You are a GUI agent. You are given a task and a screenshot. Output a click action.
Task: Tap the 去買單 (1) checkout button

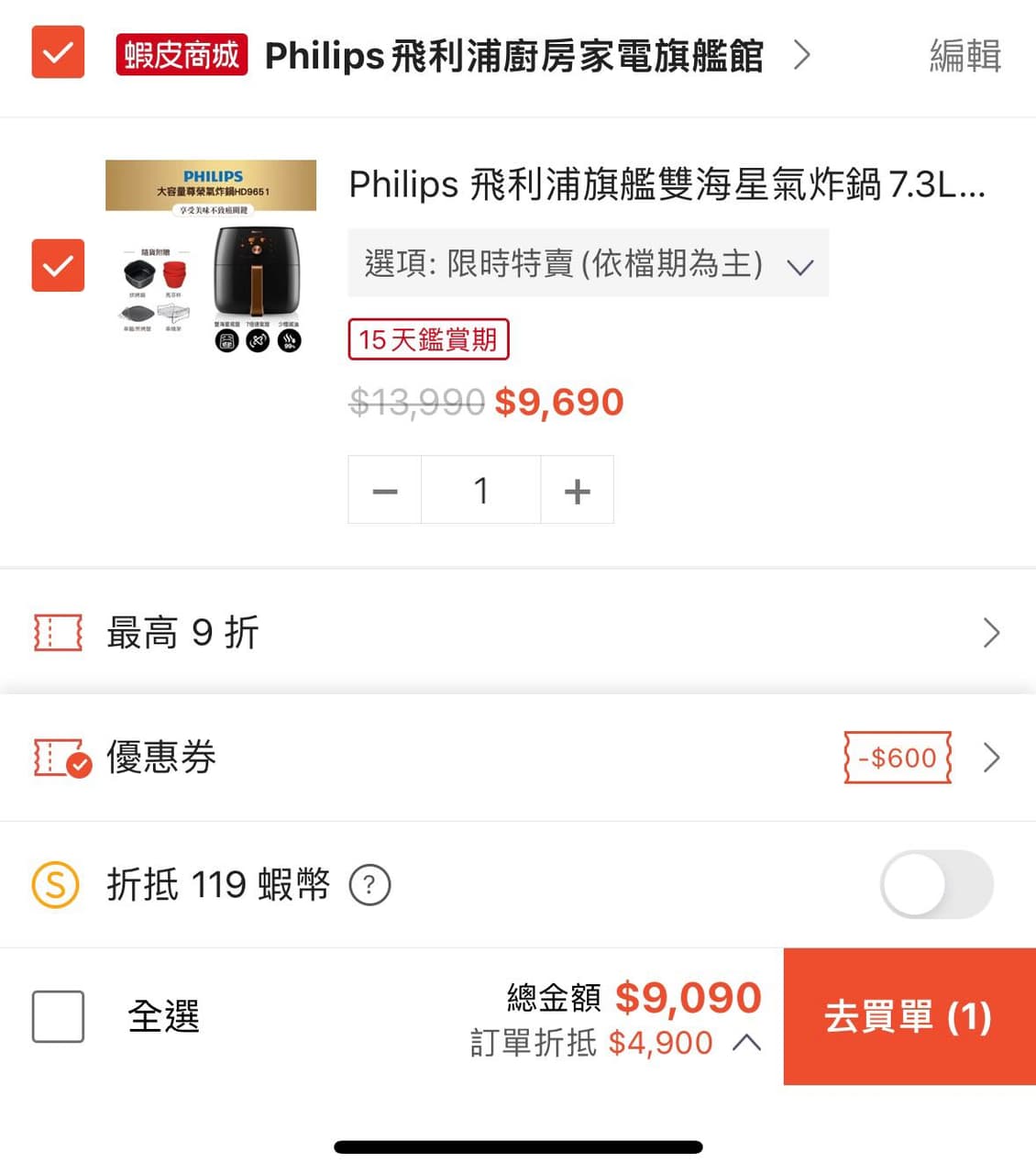907,1017
